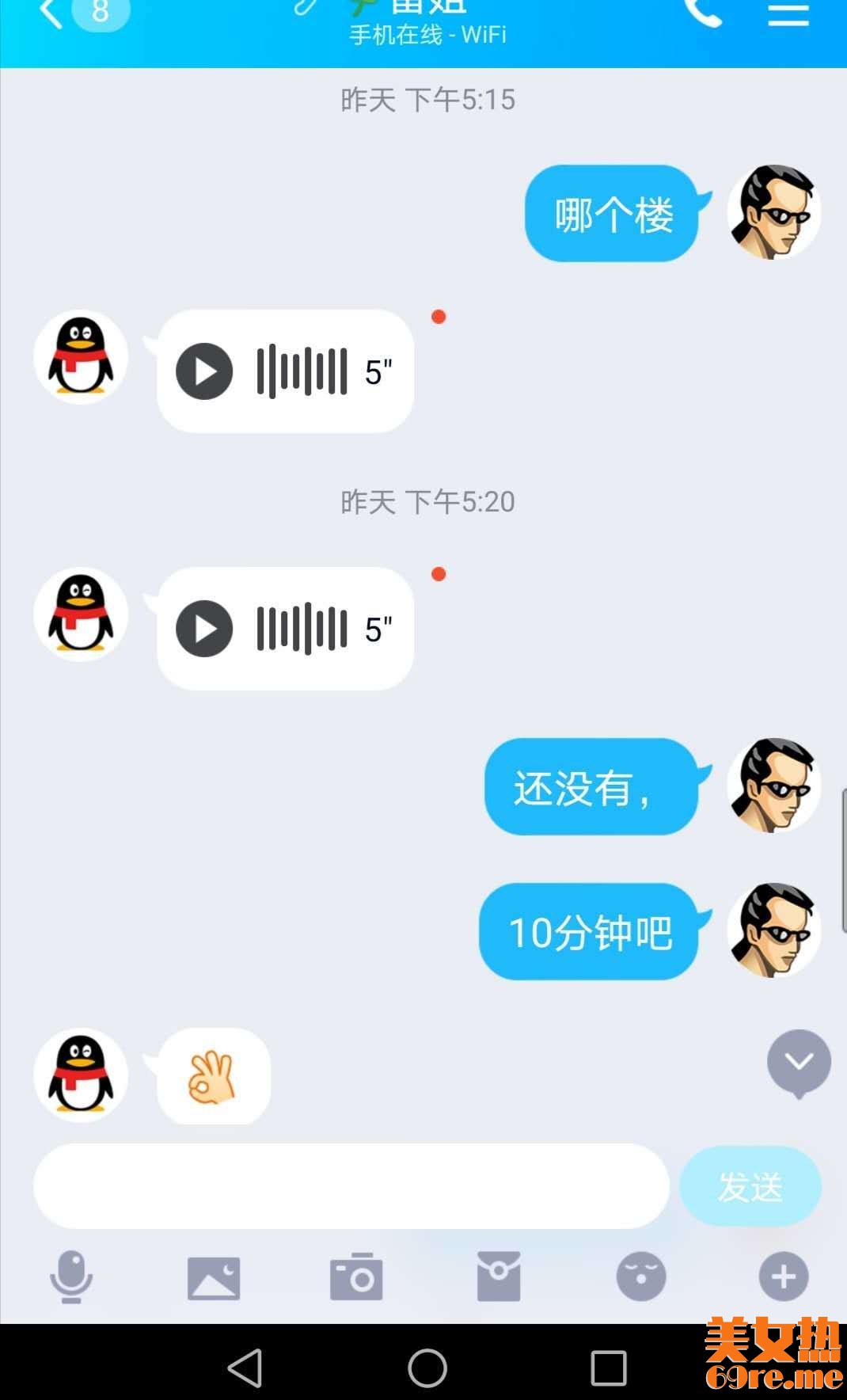Open more options with the plus icon
This screenshot has width=847, height=1400.
click(784, 1276)
